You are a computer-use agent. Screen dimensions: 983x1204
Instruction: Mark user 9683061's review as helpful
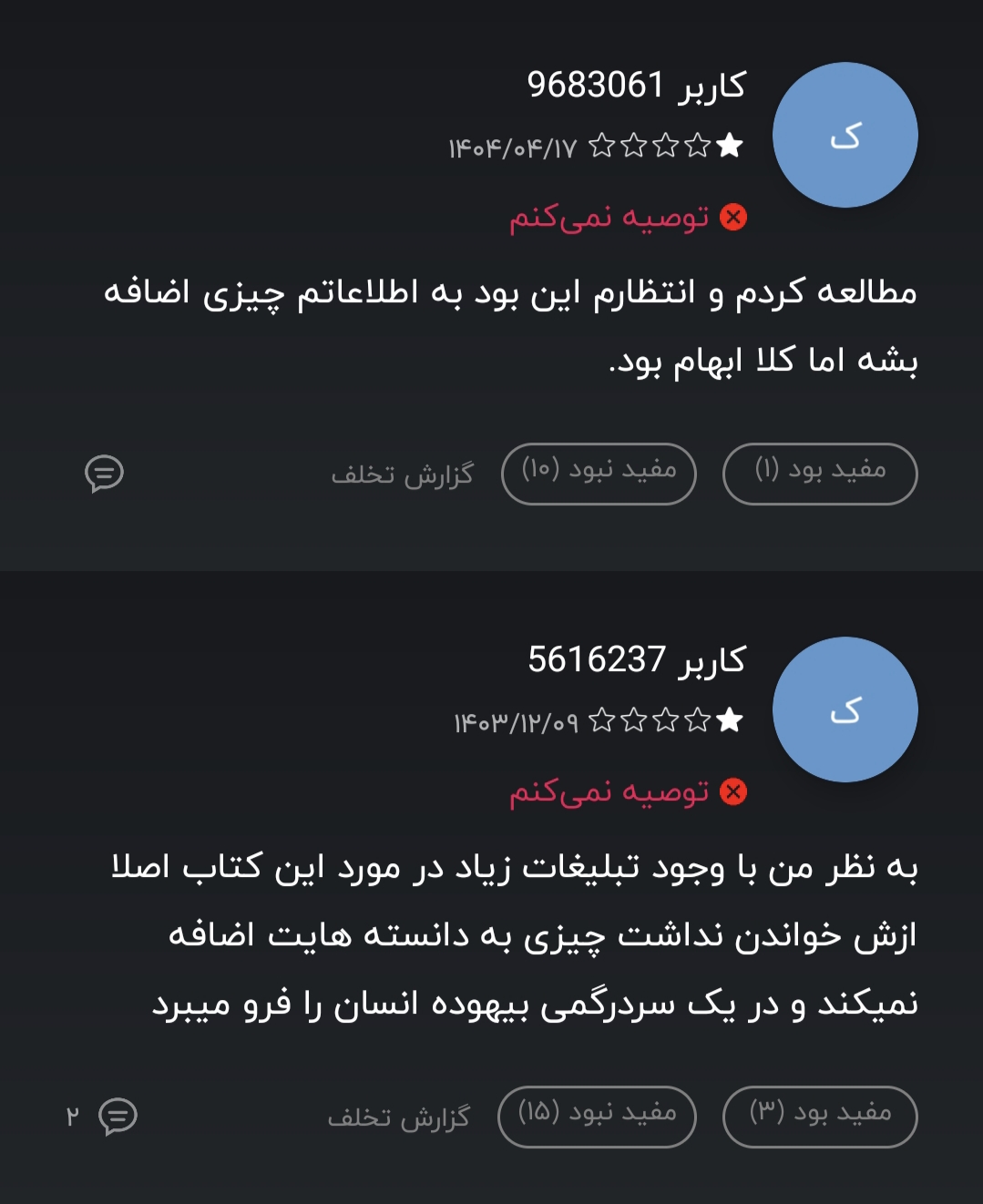(819, 473)
